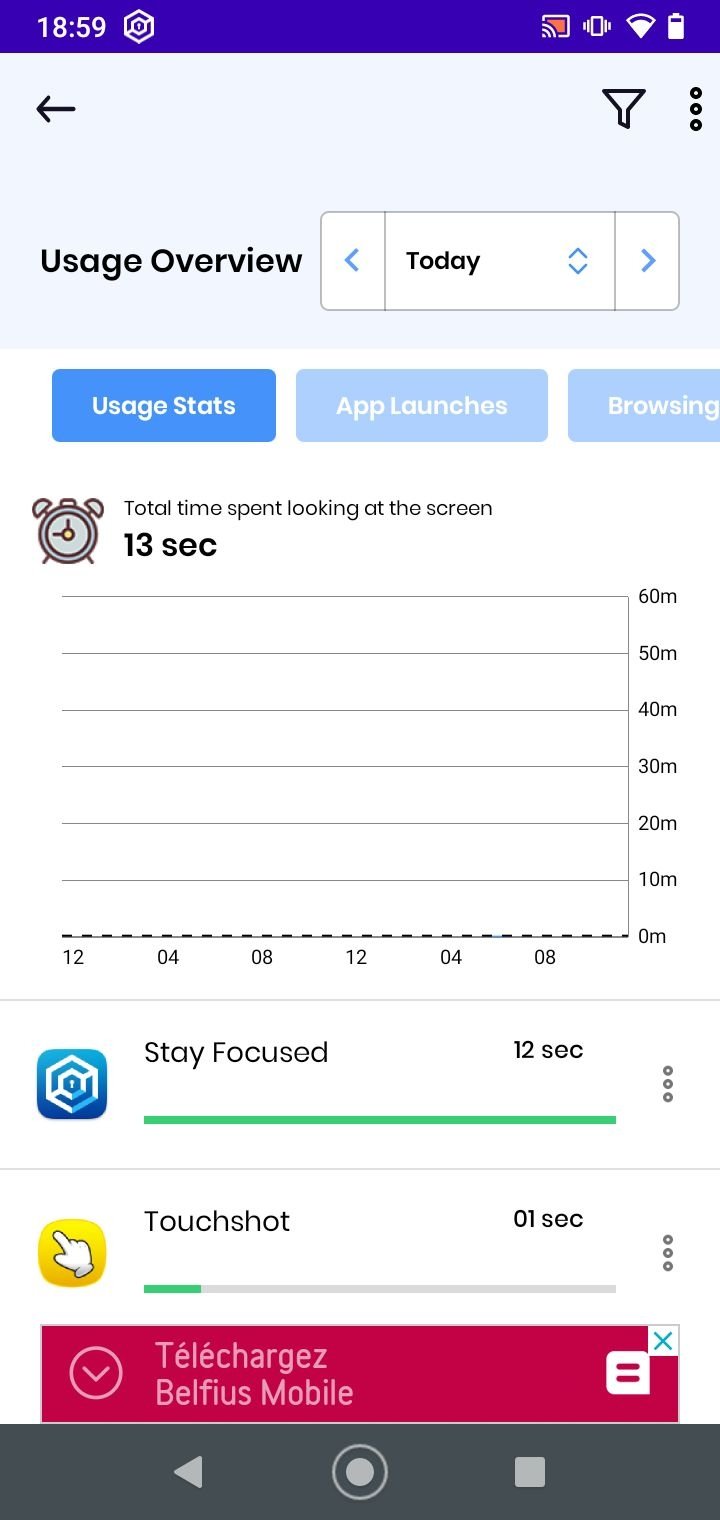
Task: Tap the system home button
Action: pos(360,1472)
